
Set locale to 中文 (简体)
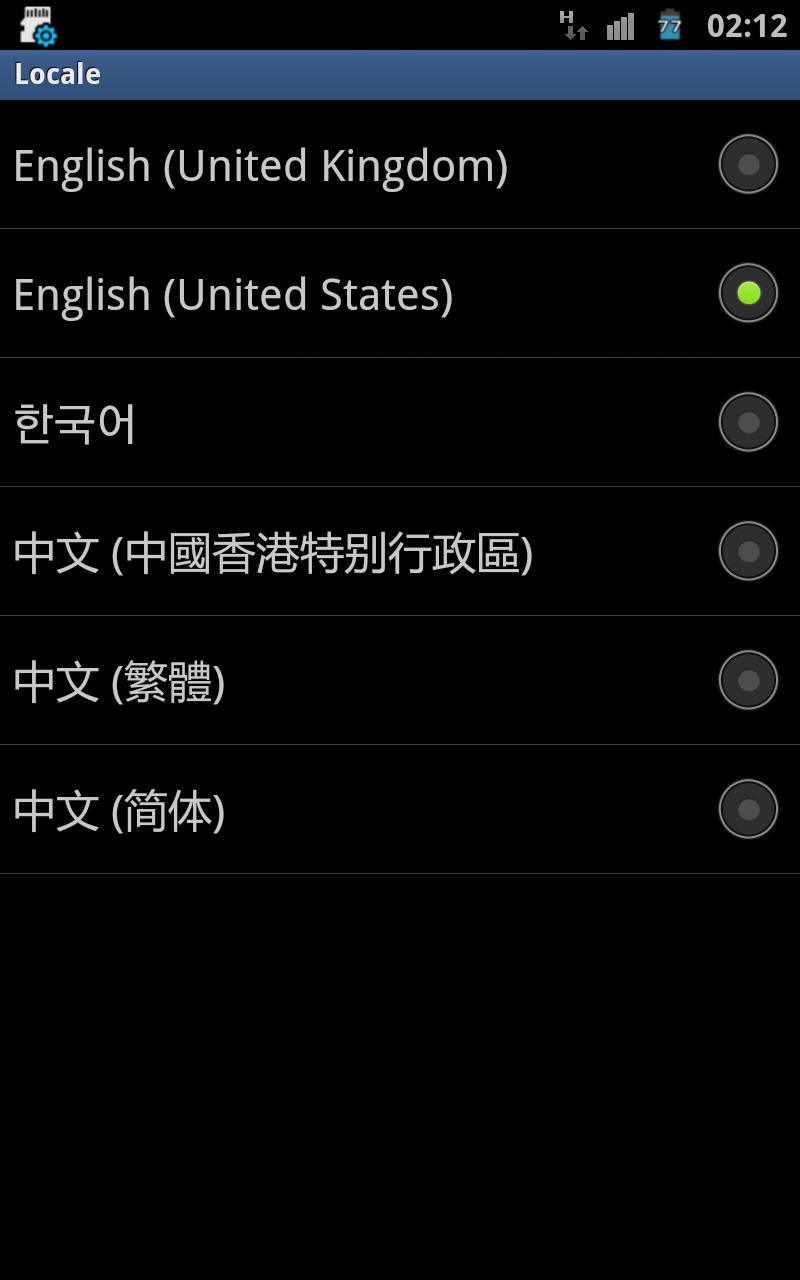(x=400, y=809)
